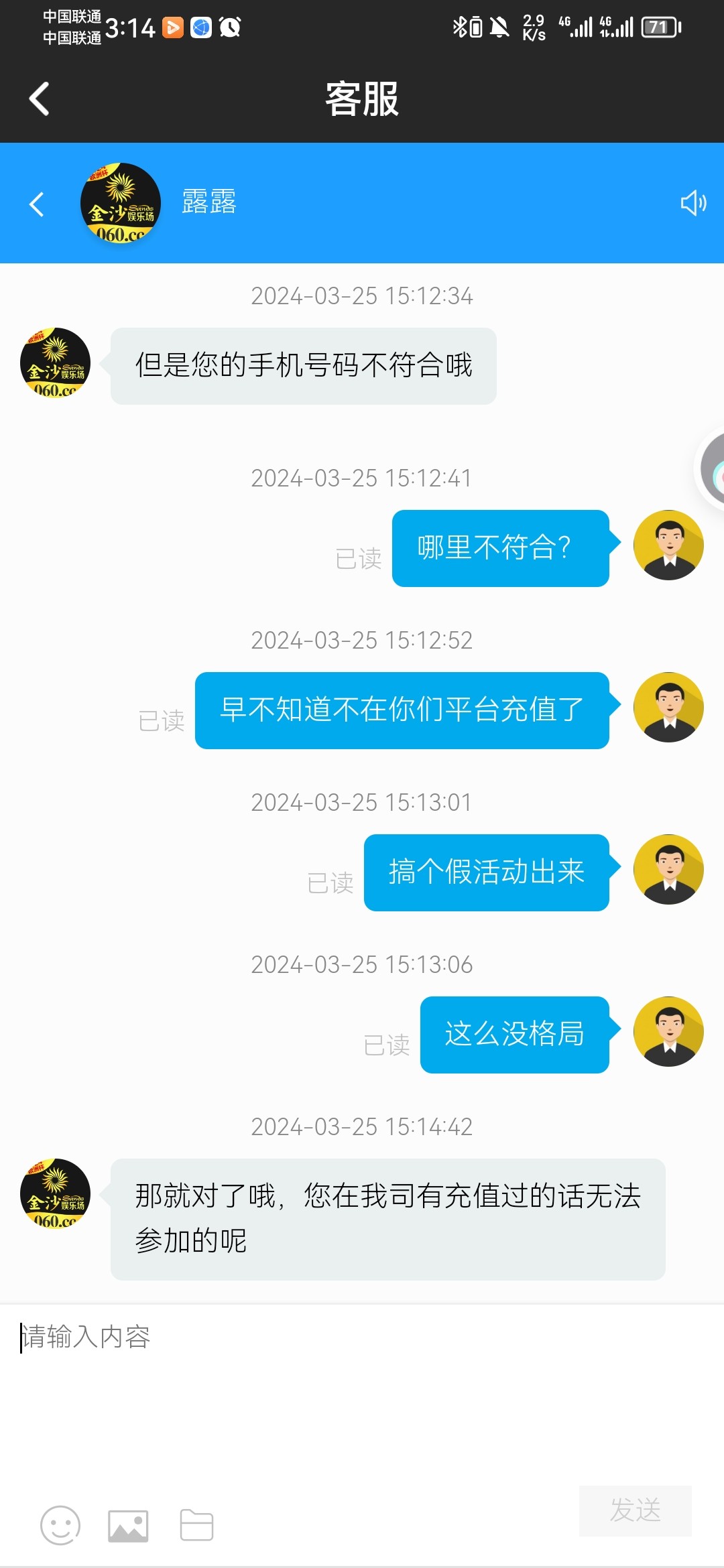The width and height of the screenshot is (724, 1568).
Task: Attach an image to the chat
Action: click(128, 1526)
